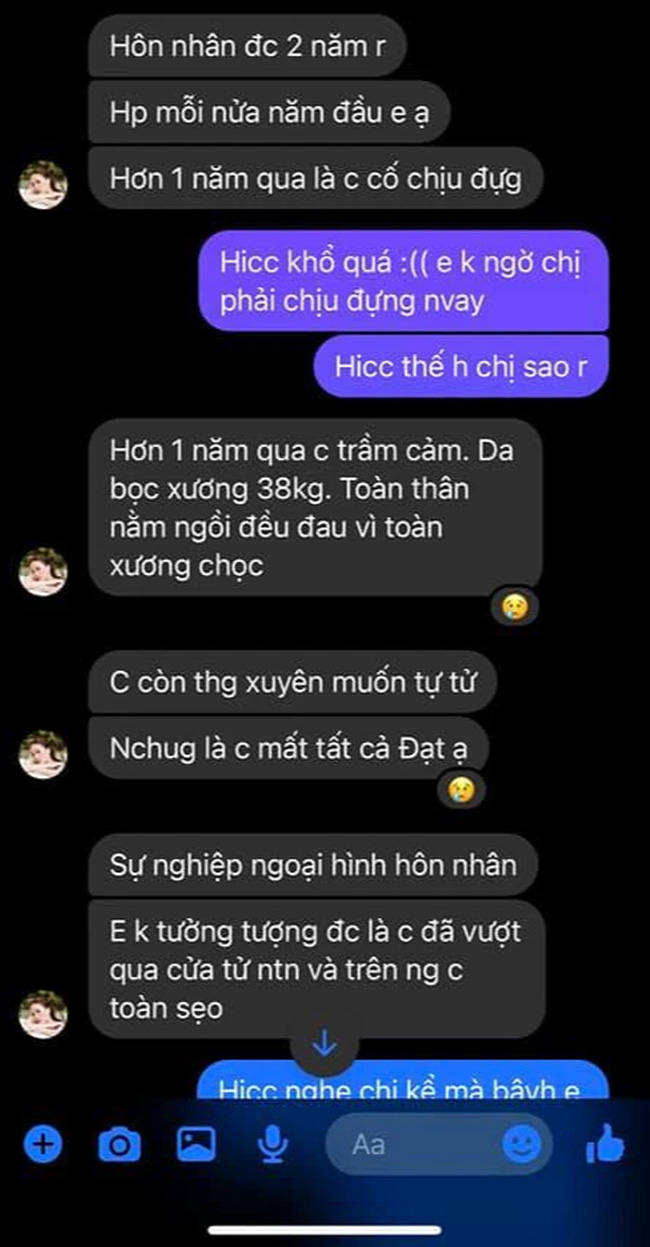Screen dimensions: 650x1247
Task: View the crying reaction on 'Nchug là c mất tất cả'
Action: click(x=460, y=790)
